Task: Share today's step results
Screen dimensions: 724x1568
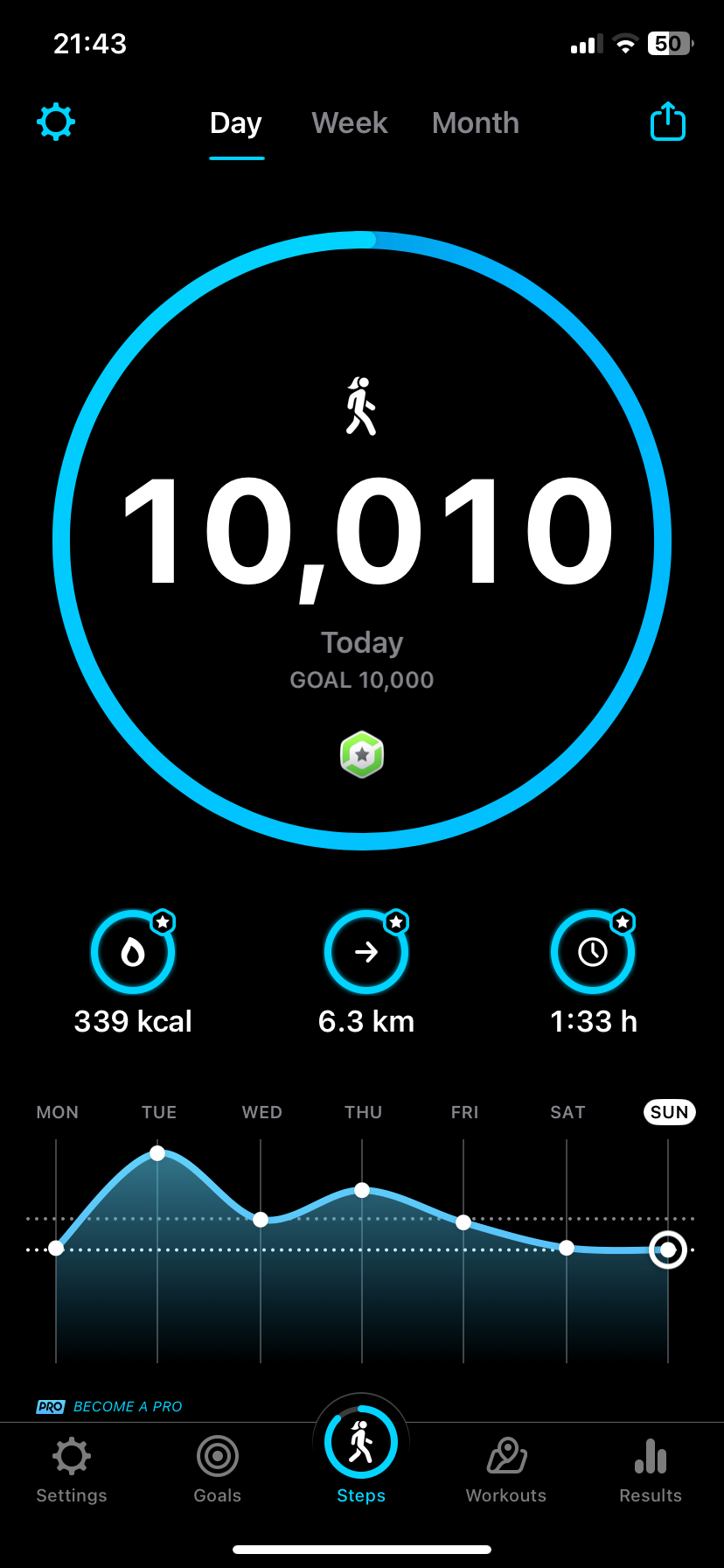Action: pos(668,122)
